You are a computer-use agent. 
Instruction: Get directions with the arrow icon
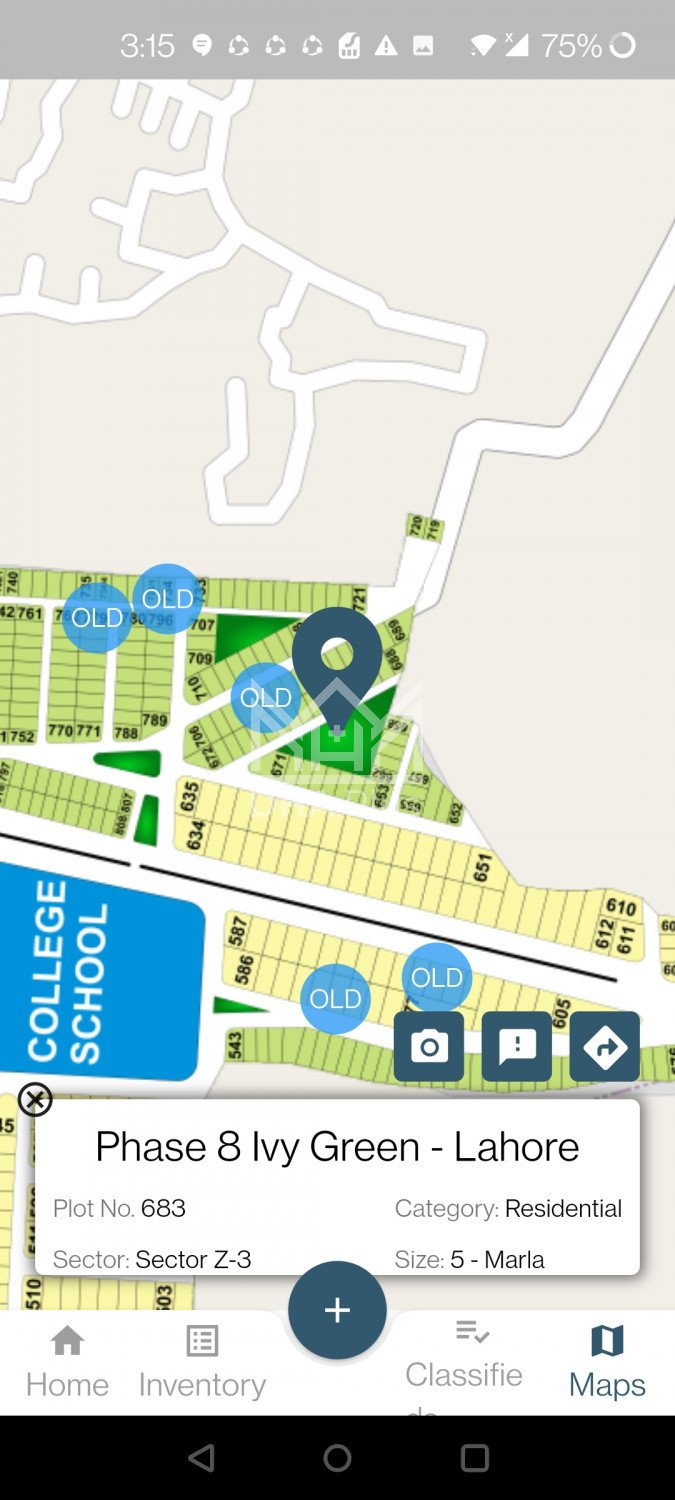pyautogui.click(x=604, y=1047)
